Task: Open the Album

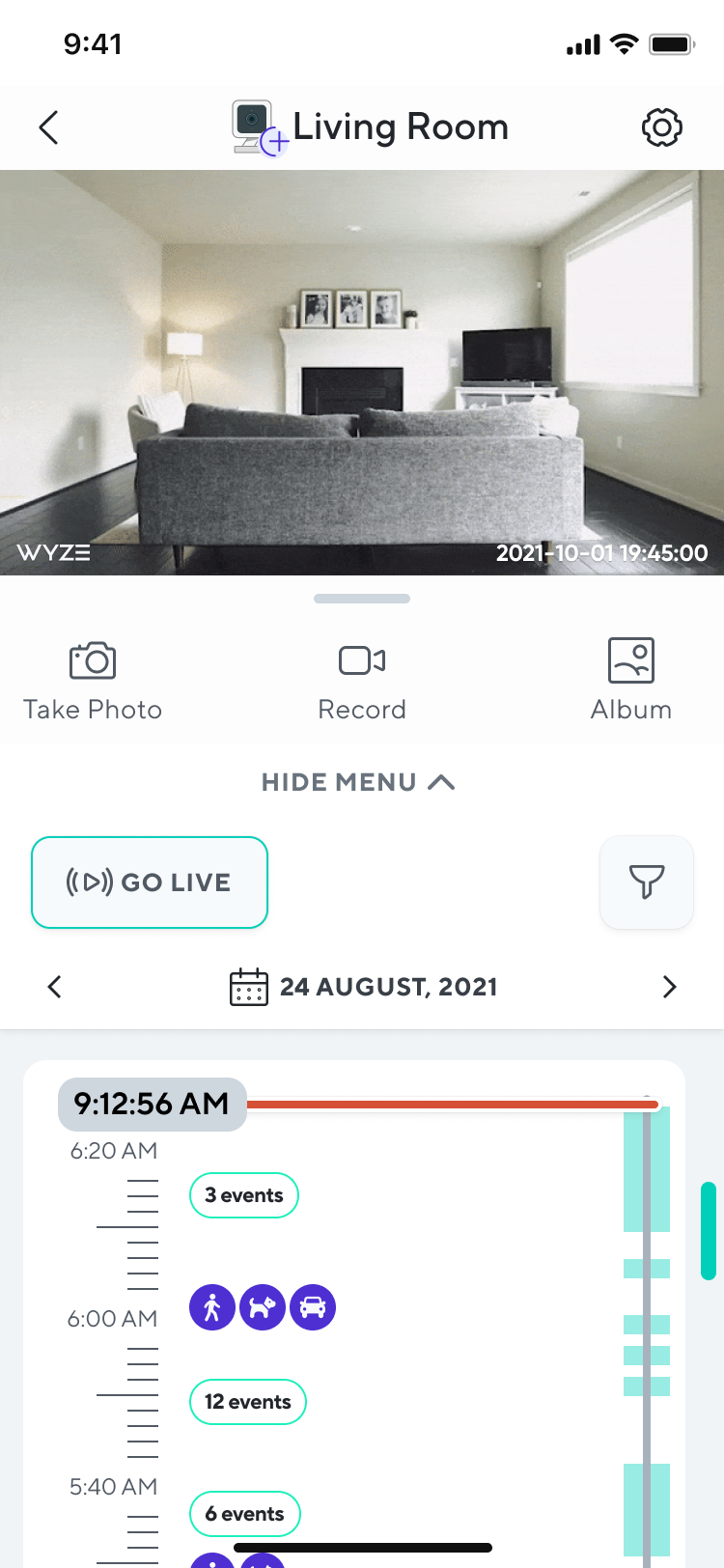Action: (x=630, y=681)
